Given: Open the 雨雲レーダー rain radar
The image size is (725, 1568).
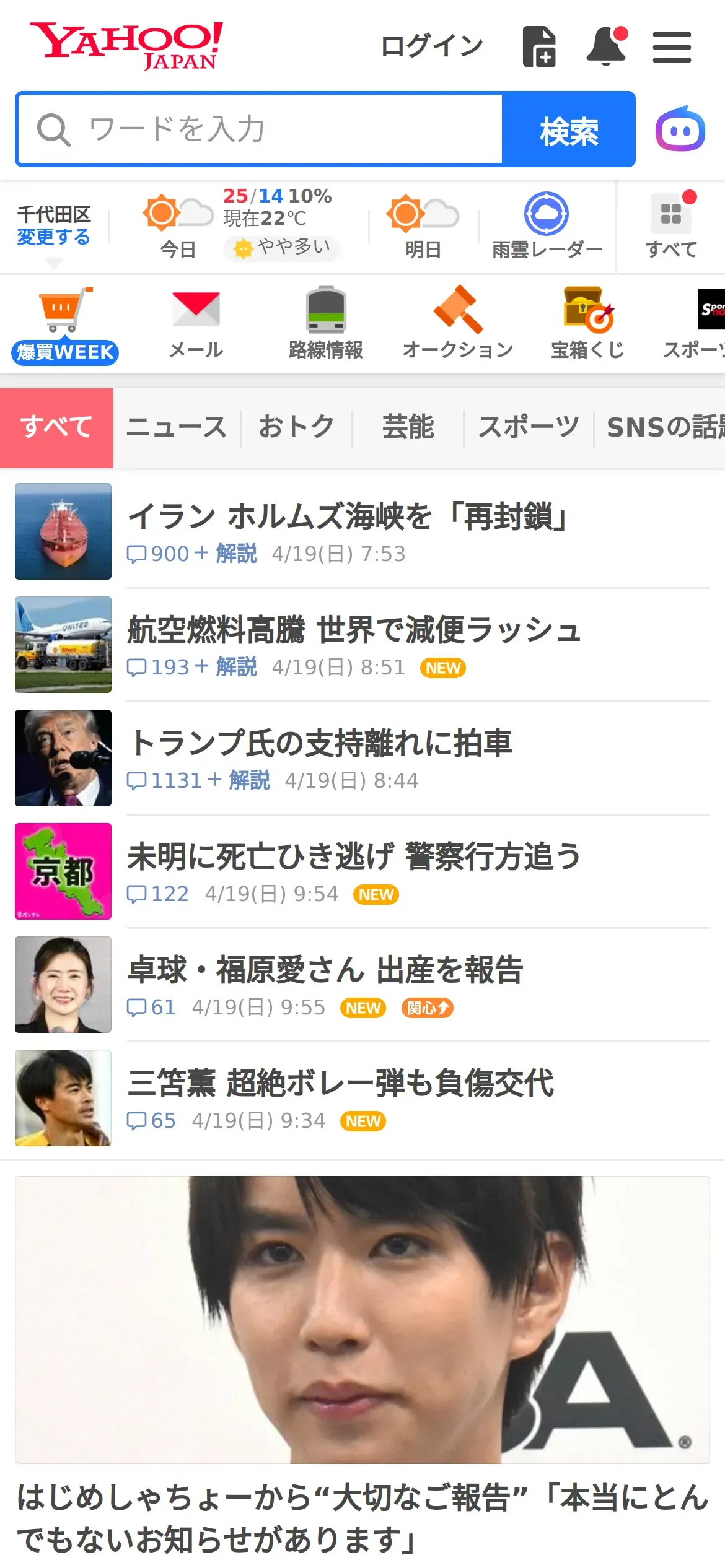Looking at the screenshot, I should tap(547, 227).
